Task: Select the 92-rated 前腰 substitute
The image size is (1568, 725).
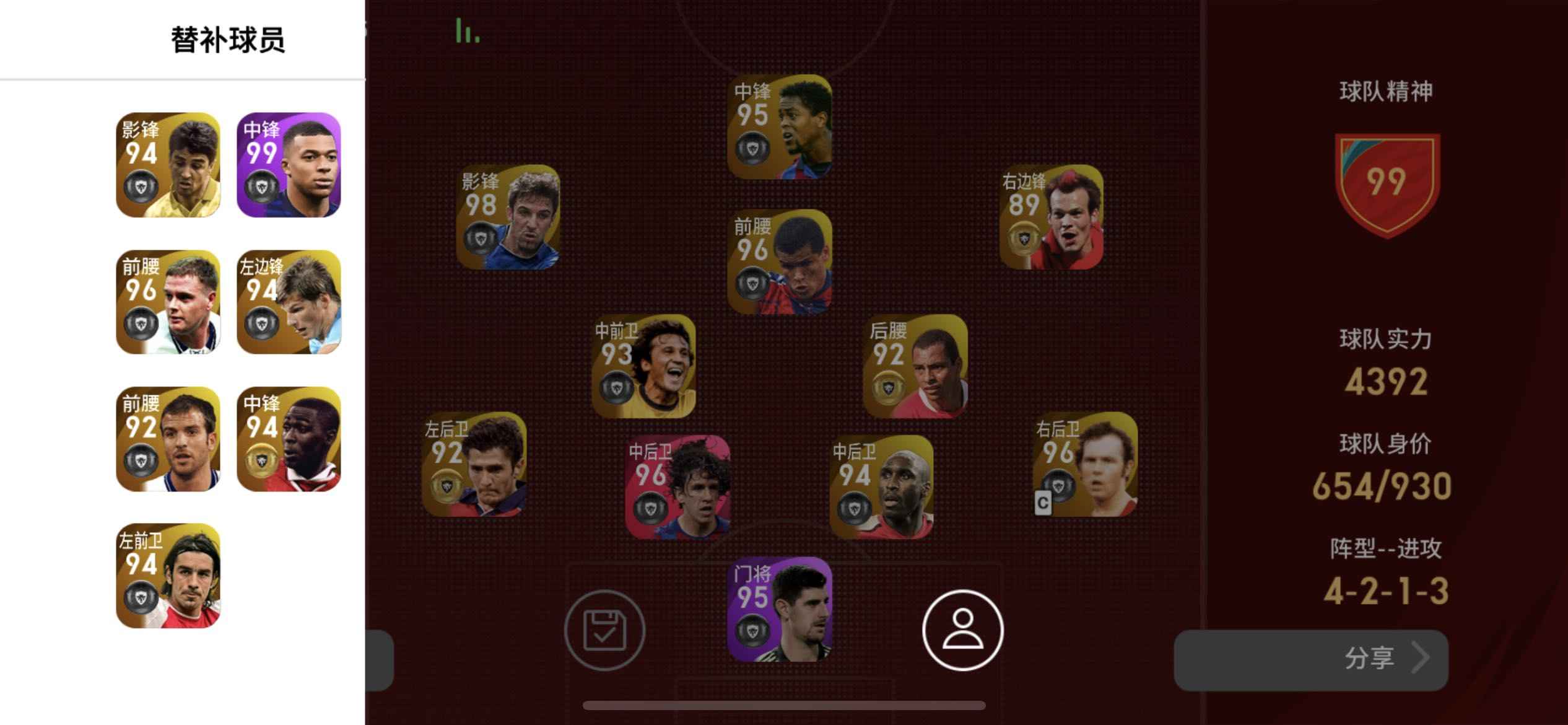Action: [x=168, y=439]
